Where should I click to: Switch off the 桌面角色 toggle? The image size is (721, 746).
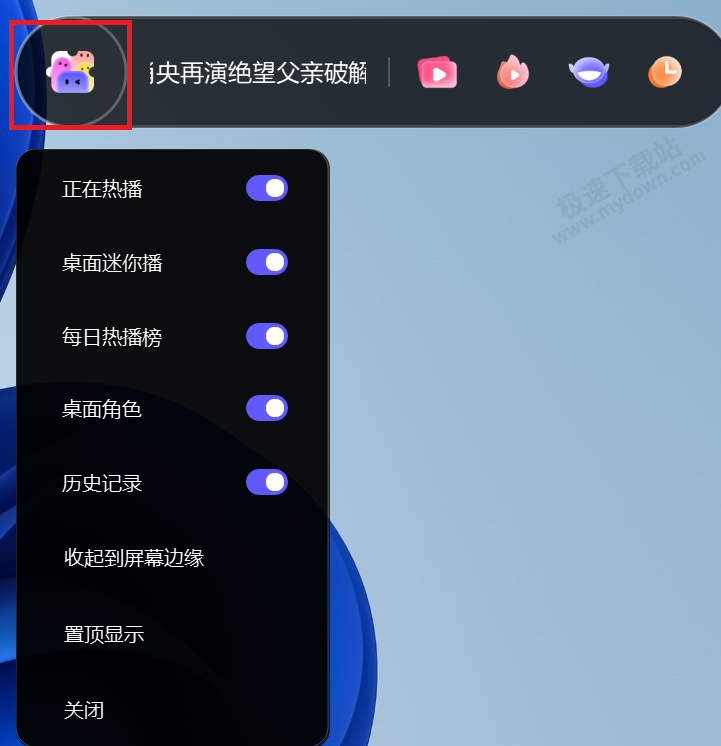[x=267, y=408]
